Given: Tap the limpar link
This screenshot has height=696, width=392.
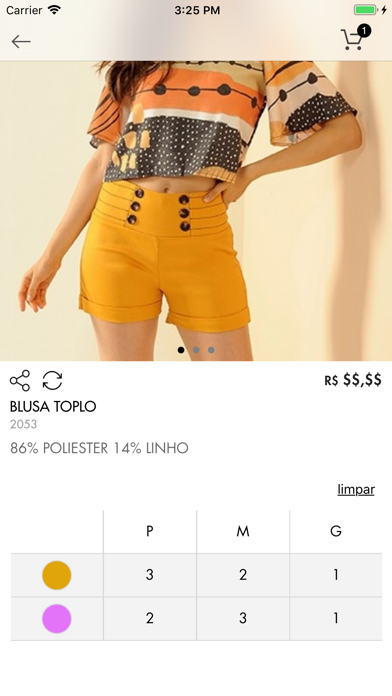Looking at the screenshot, I should (x=356, y=489).
